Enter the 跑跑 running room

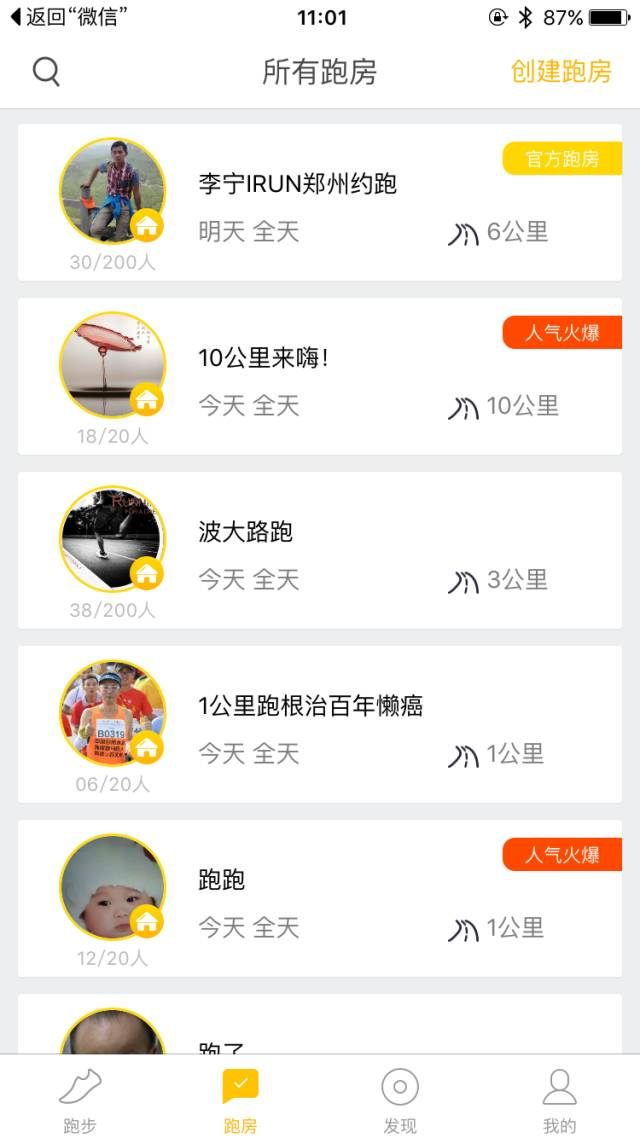[320, 899]
